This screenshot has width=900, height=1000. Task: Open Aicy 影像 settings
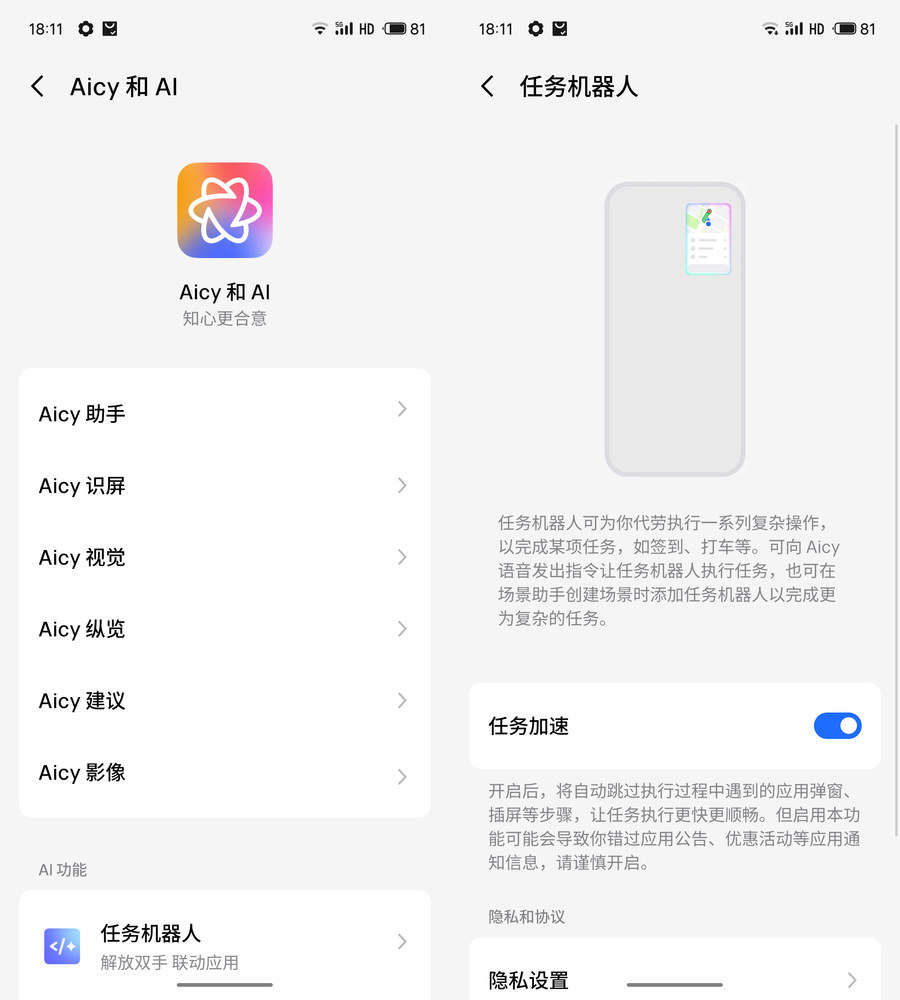click(x=225, y=772)
